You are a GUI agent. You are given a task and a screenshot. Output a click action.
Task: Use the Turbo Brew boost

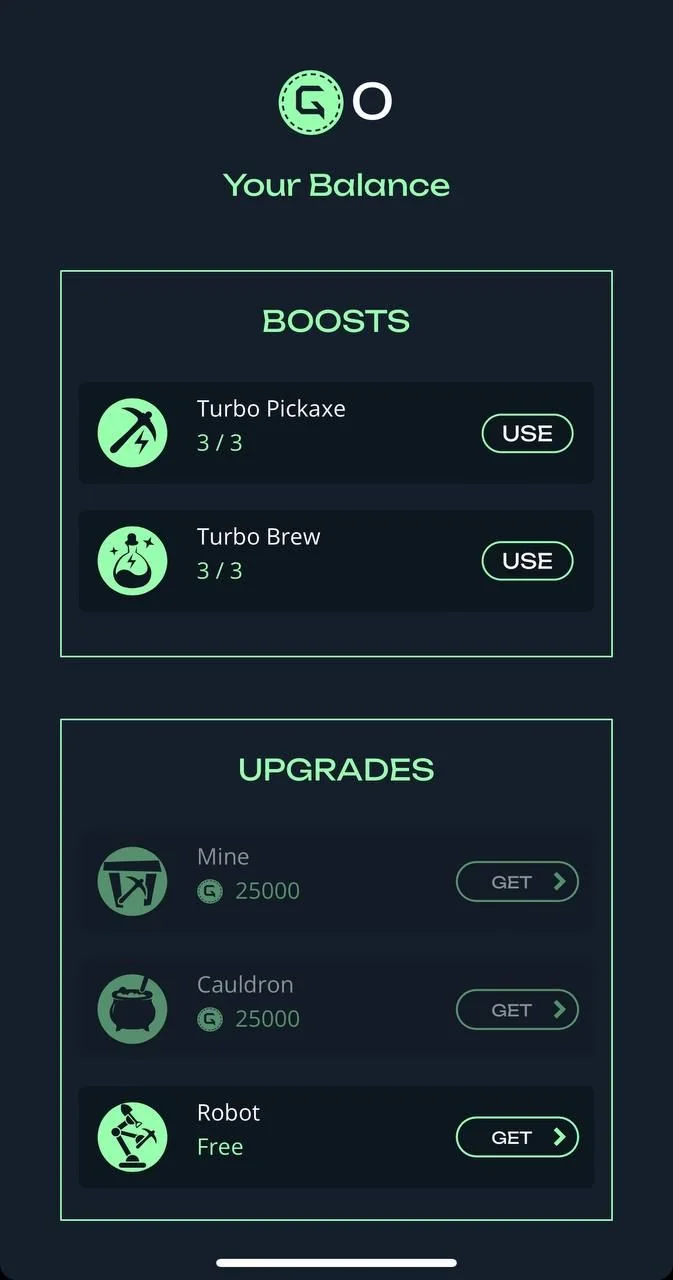527,561
